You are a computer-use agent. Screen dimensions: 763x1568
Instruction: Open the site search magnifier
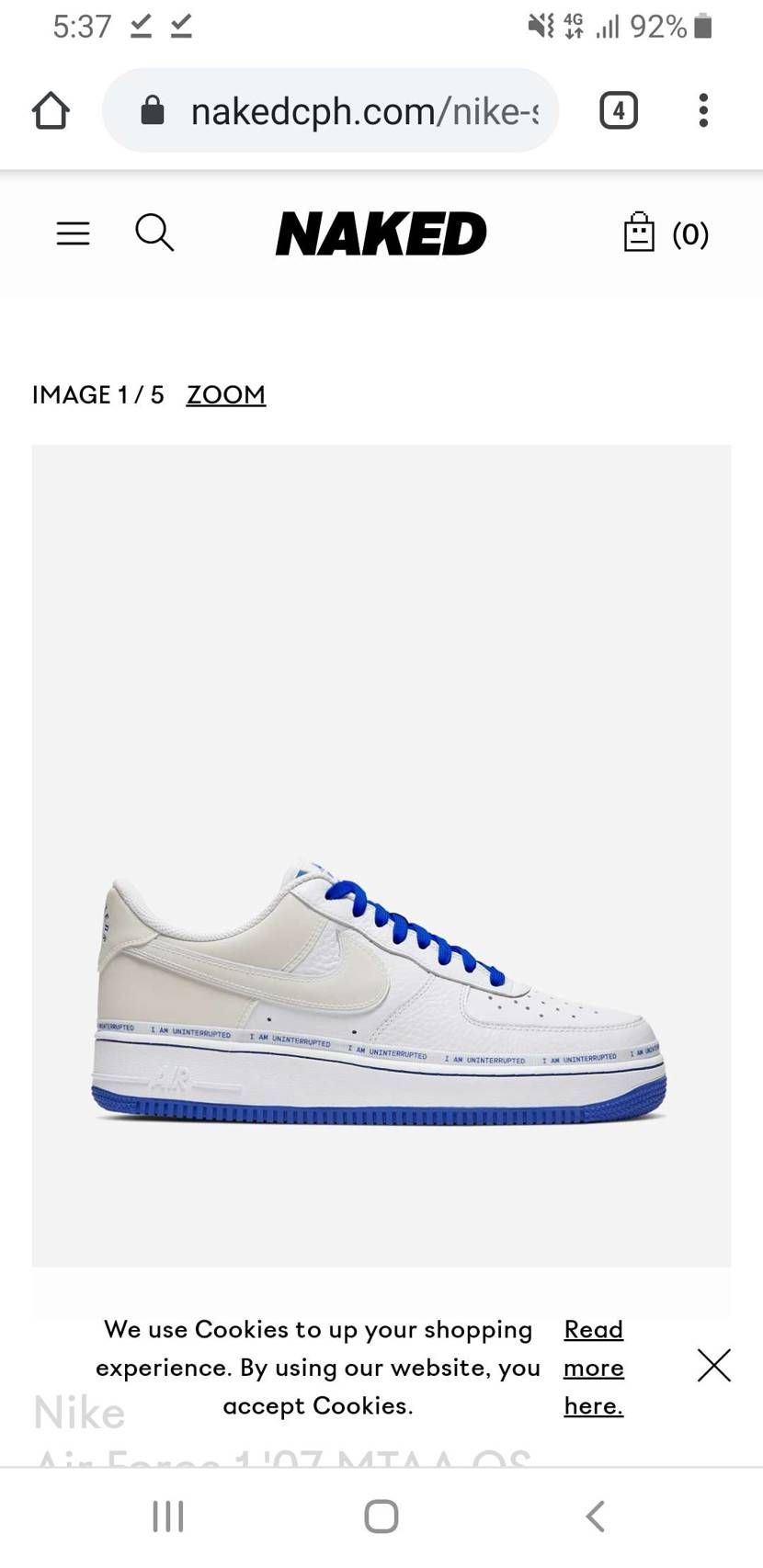tap(154, 233)
